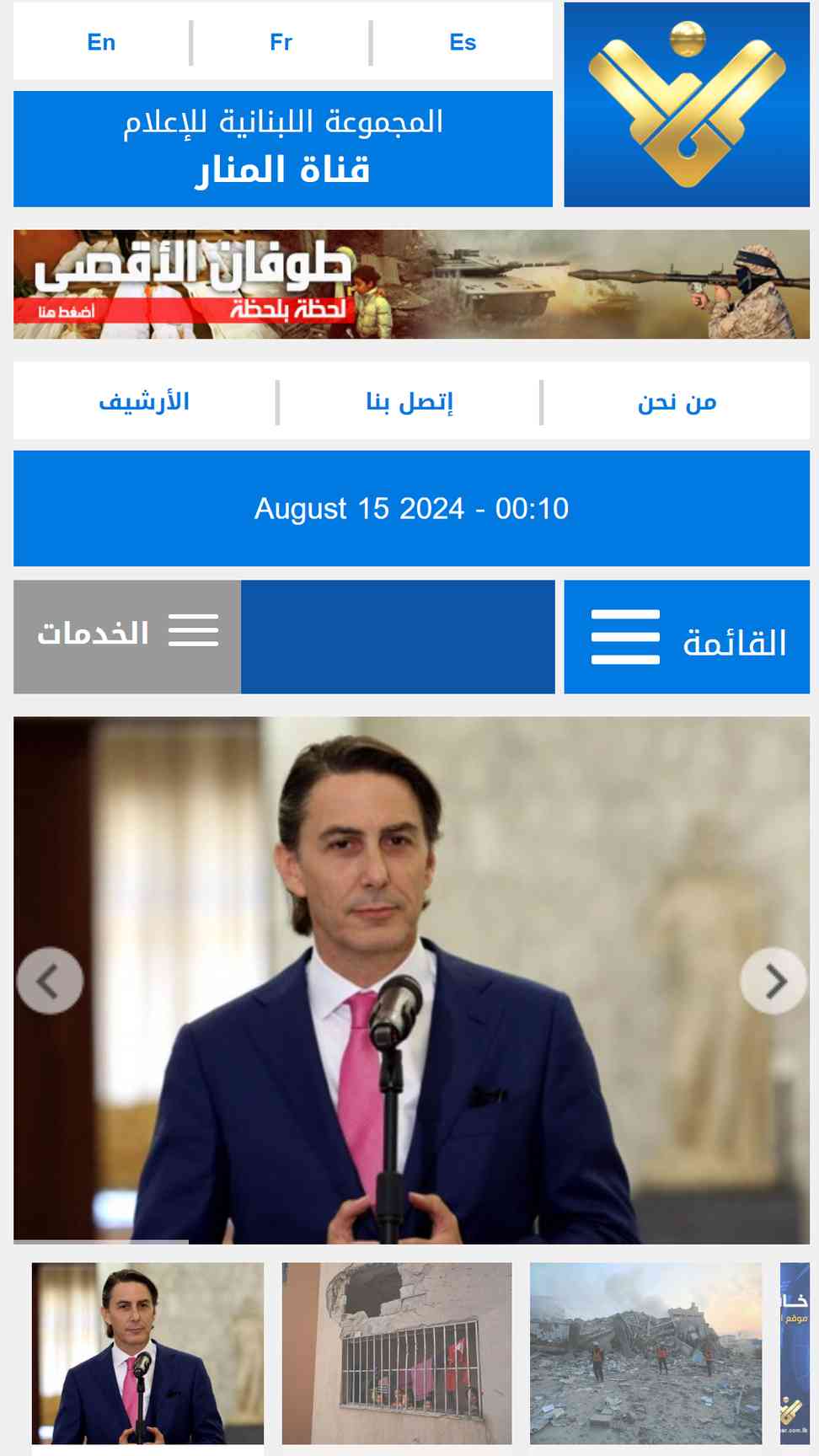Open the main slider news image
819x1456 pixels.
pyautogui.click(x=411, y=980)
